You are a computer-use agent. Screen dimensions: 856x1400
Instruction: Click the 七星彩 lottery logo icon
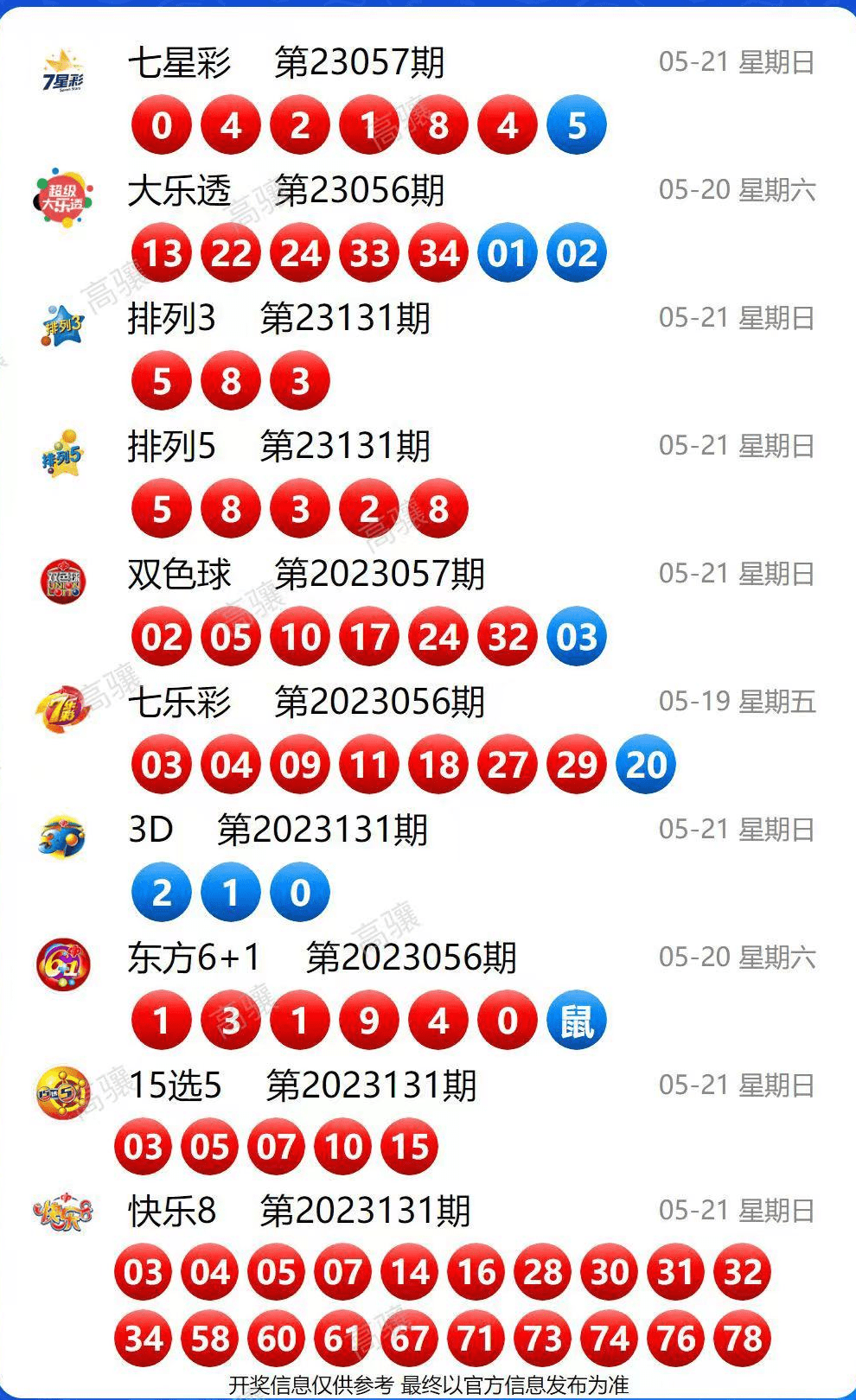click(62, 67)
